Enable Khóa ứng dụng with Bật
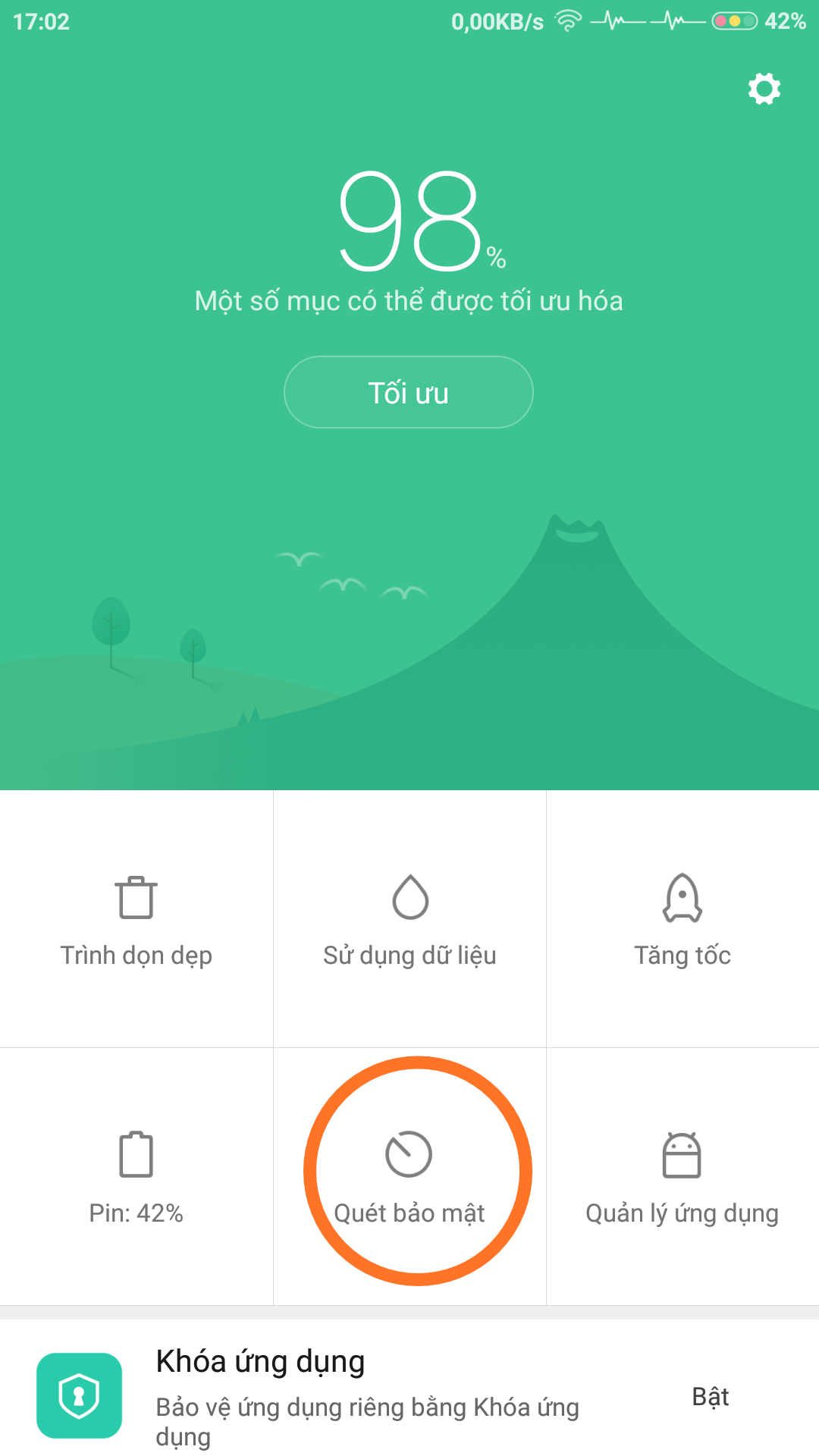The image size is (819, 1456). coord(711,1397)
